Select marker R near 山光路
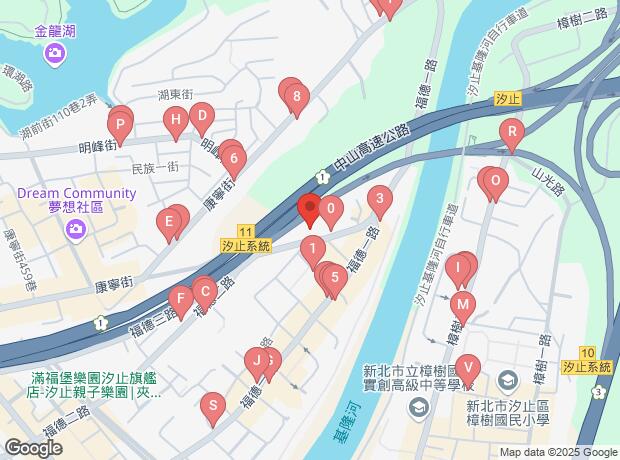620x460 pixels. click(512, 133)
